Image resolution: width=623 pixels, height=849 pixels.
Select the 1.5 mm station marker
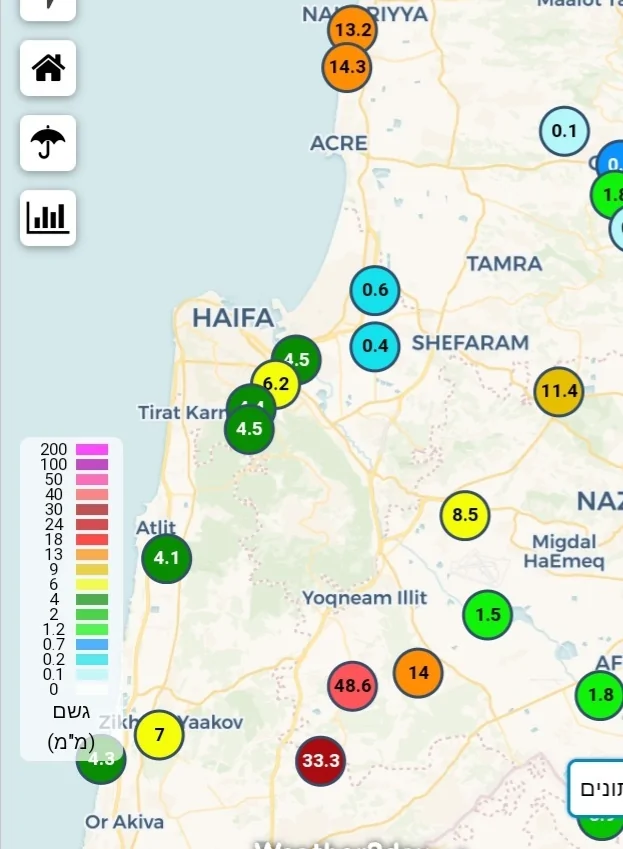488,614
